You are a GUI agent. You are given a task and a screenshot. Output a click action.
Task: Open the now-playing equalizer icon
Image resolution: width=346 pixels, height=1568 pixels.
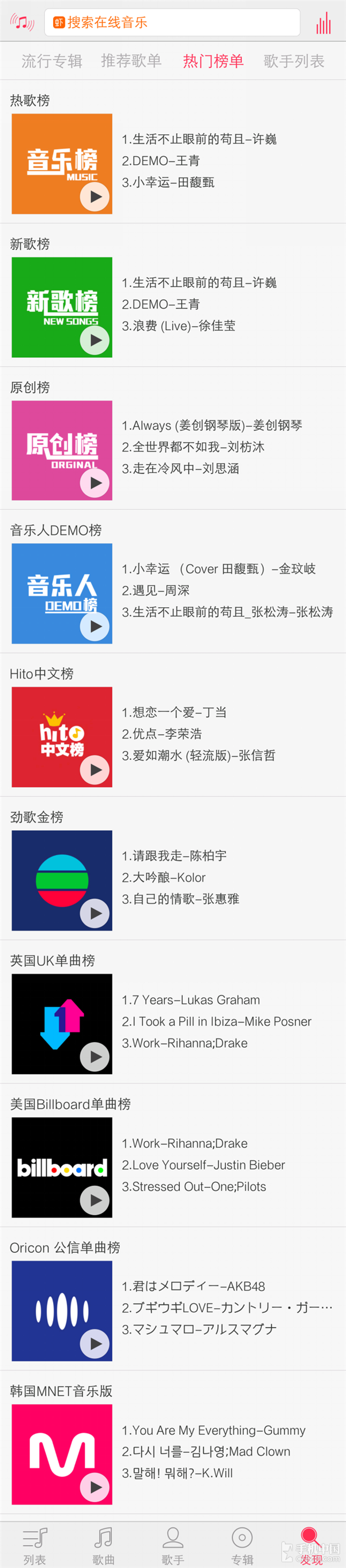click(x=324, y=23)
